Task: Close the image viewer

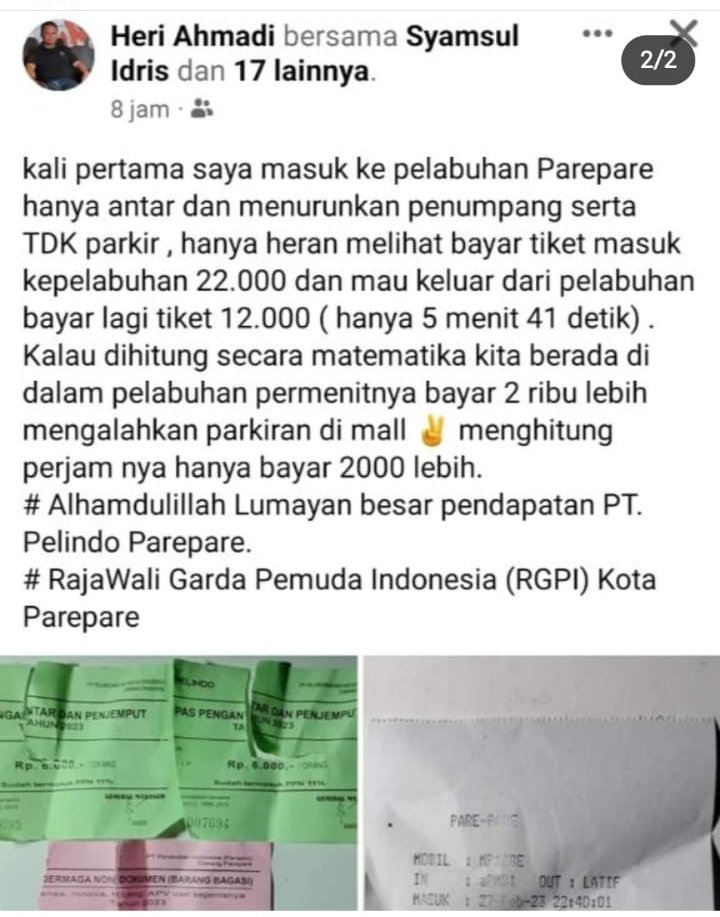Action: point(685,32)
